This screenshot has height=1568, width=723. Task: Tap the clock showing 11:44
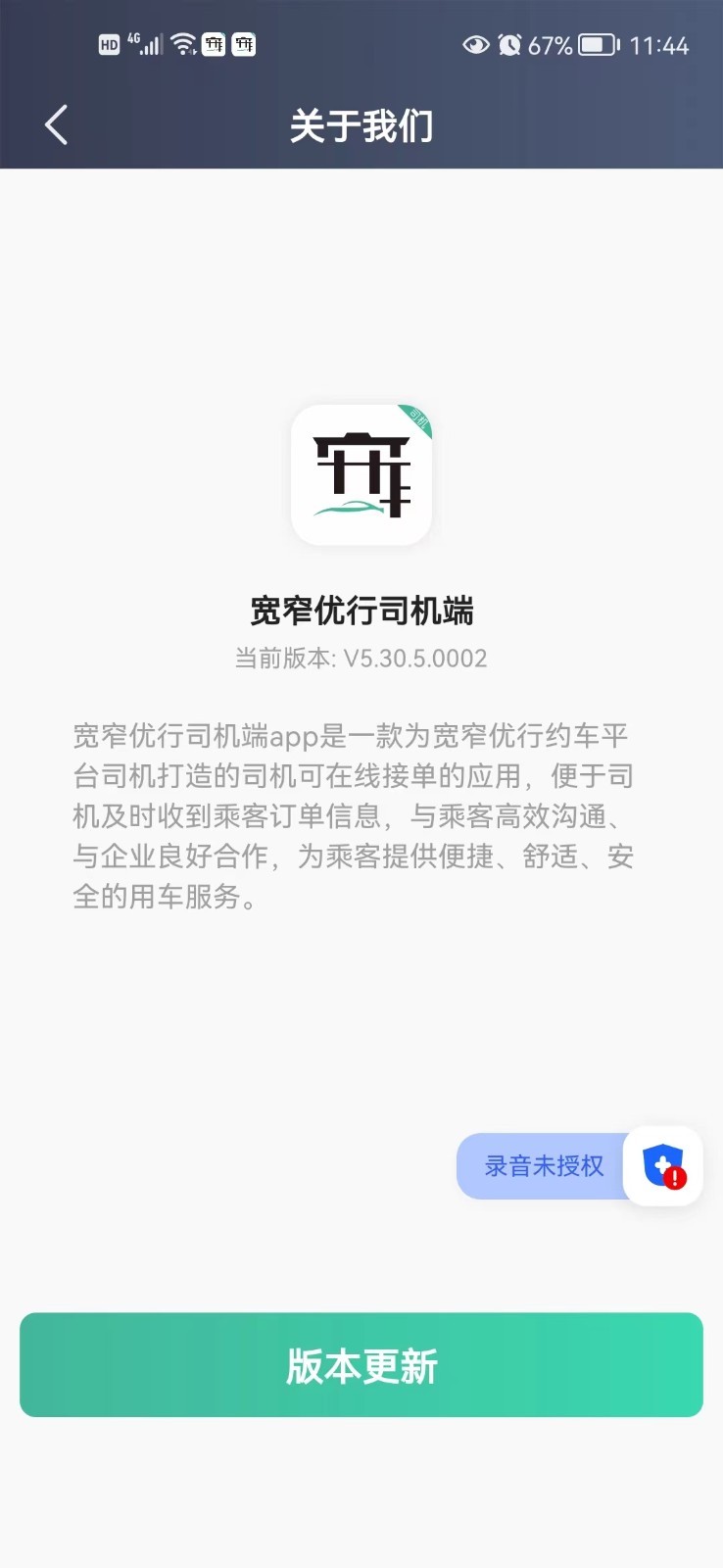pyautogui.click(x=658, y=43)
